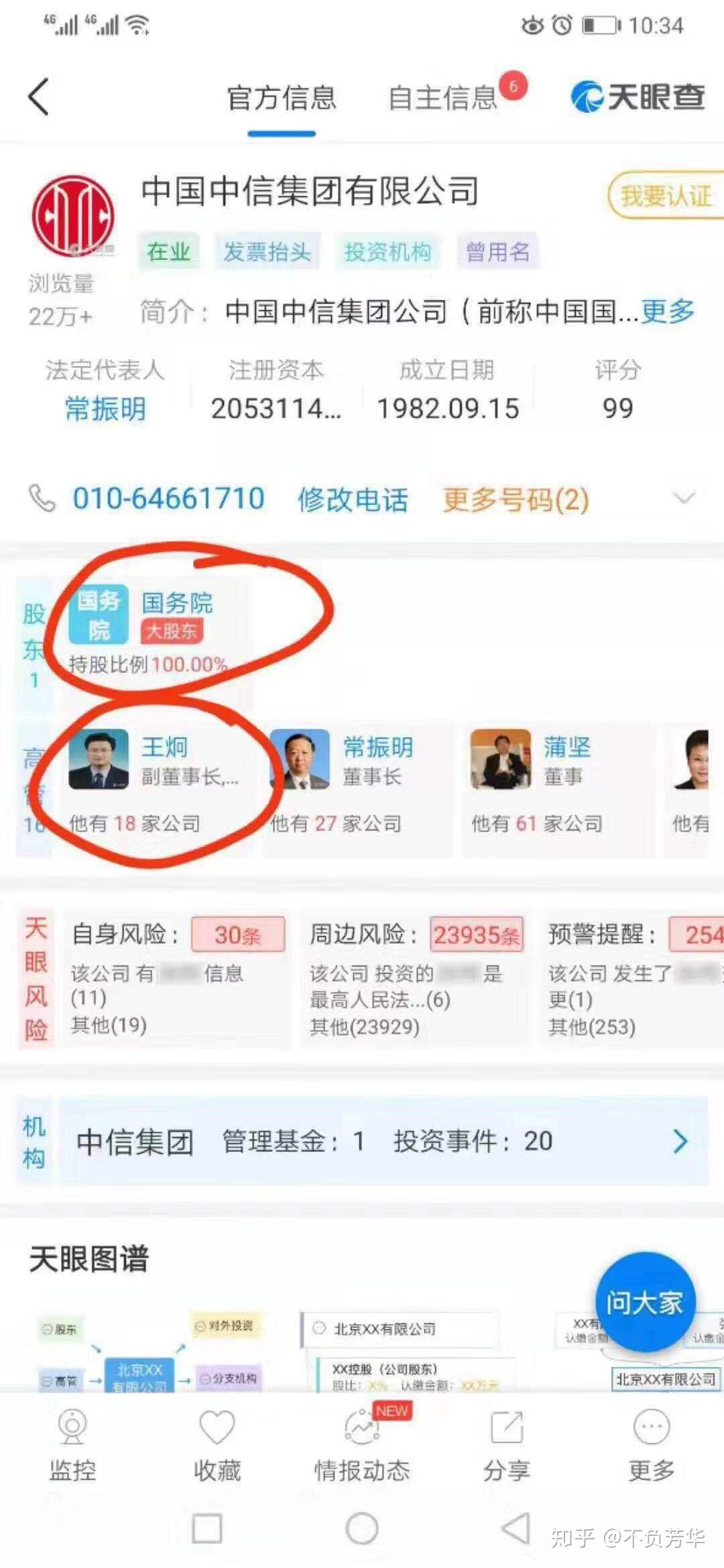Expand the intro with 更多
This screenshot has height=1568, width=724.
pyautogui.click(x=668, y=311)
